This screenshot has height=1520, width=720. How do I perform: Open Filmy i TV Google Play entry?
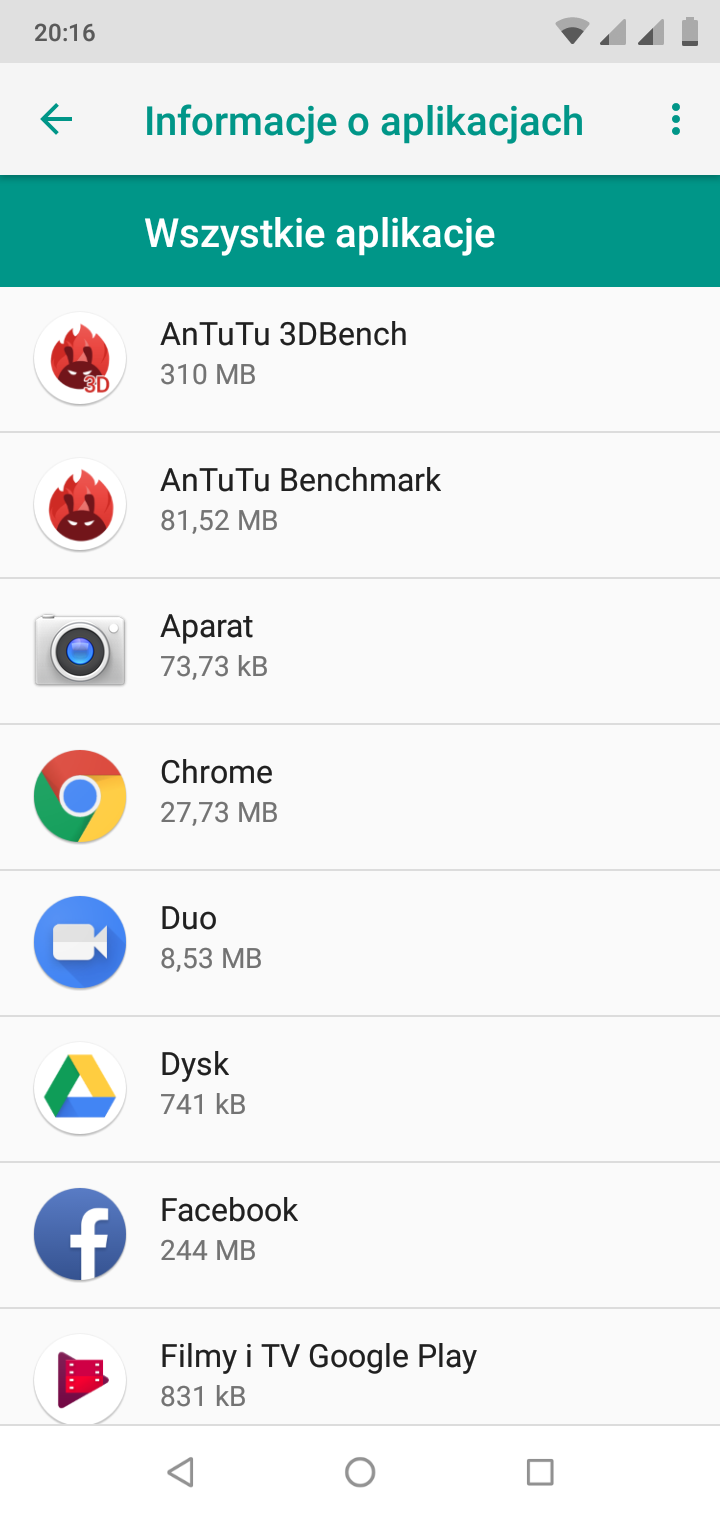[x=360, y=1367]
